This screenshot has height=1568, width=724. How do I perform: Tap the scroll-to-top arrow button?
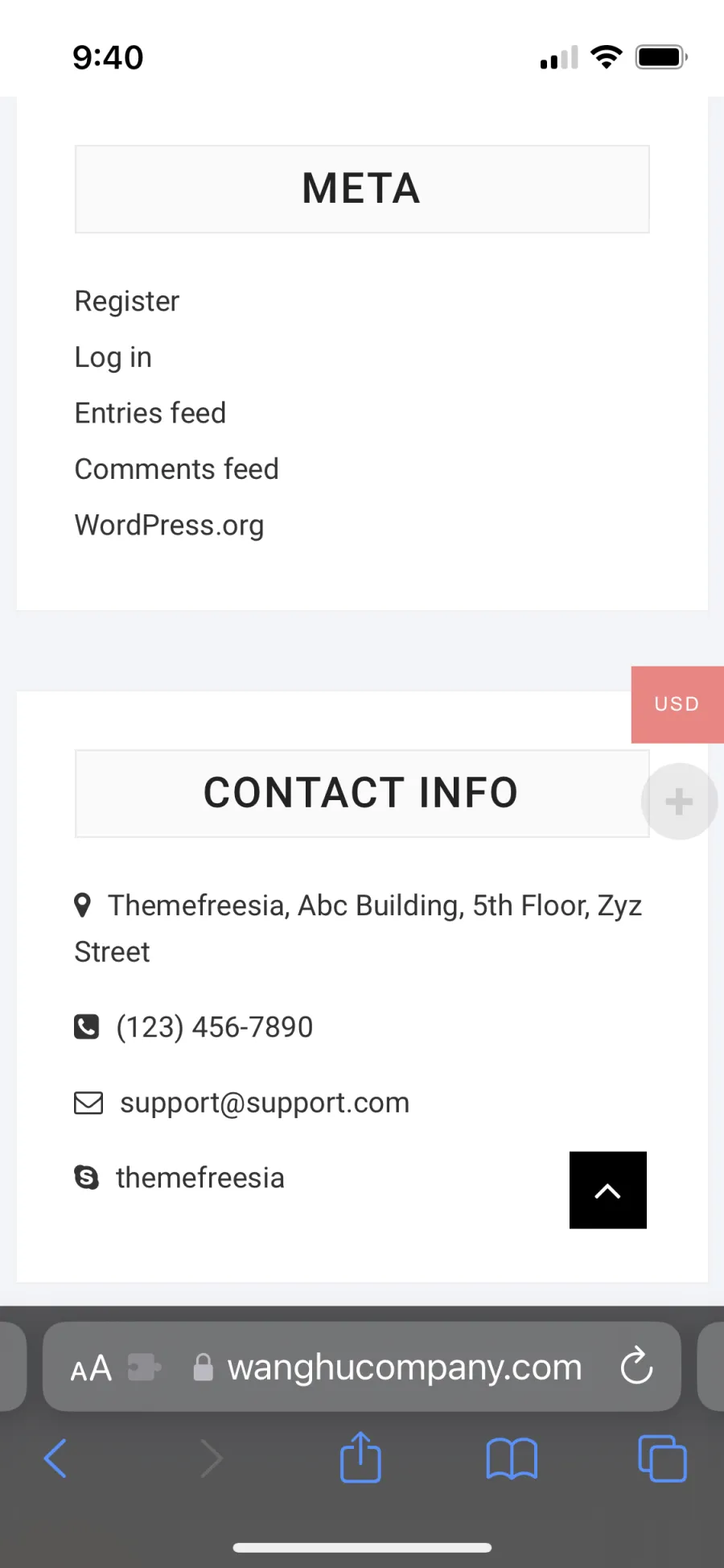pos(608,1190)
